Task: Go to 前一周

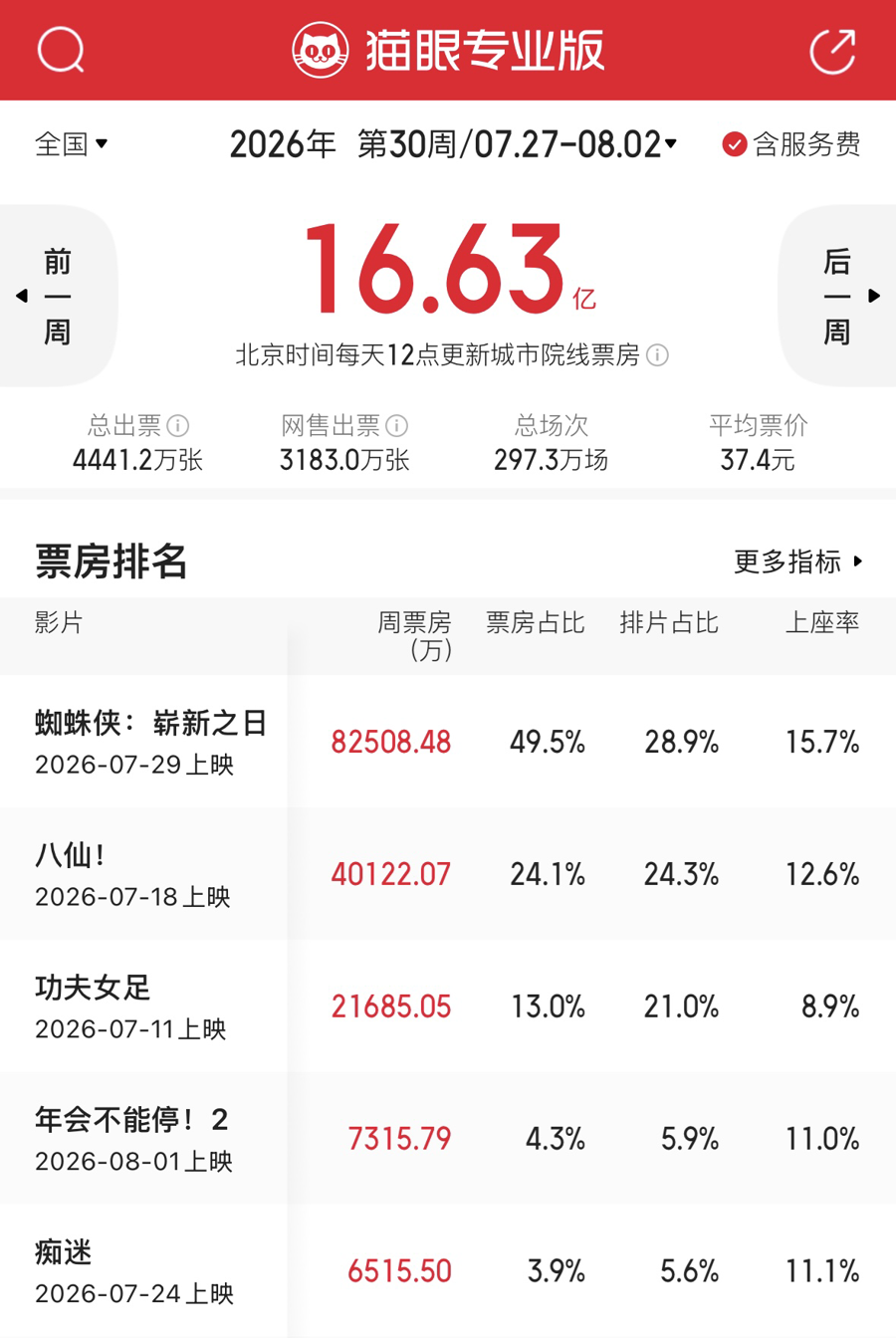Action: [57, 296]
